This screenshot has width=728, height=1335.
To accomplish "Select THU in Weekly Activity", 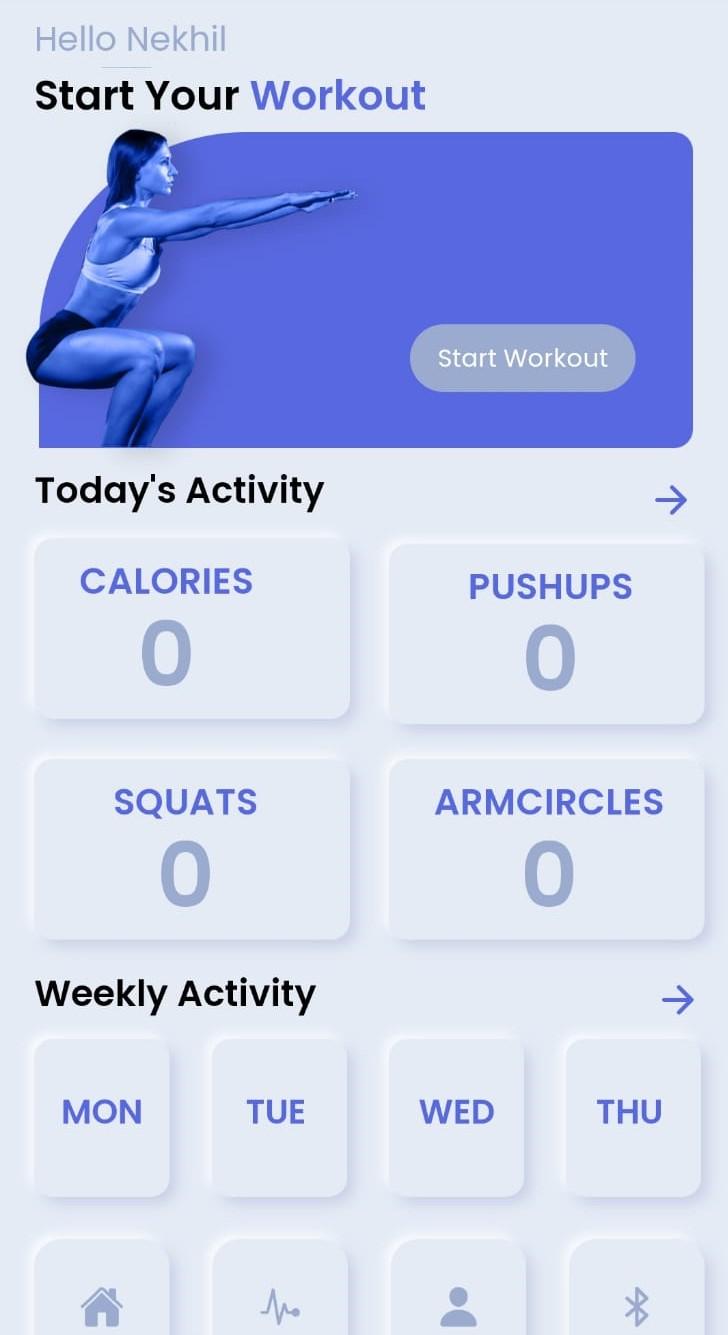I will pos(632,1115).
